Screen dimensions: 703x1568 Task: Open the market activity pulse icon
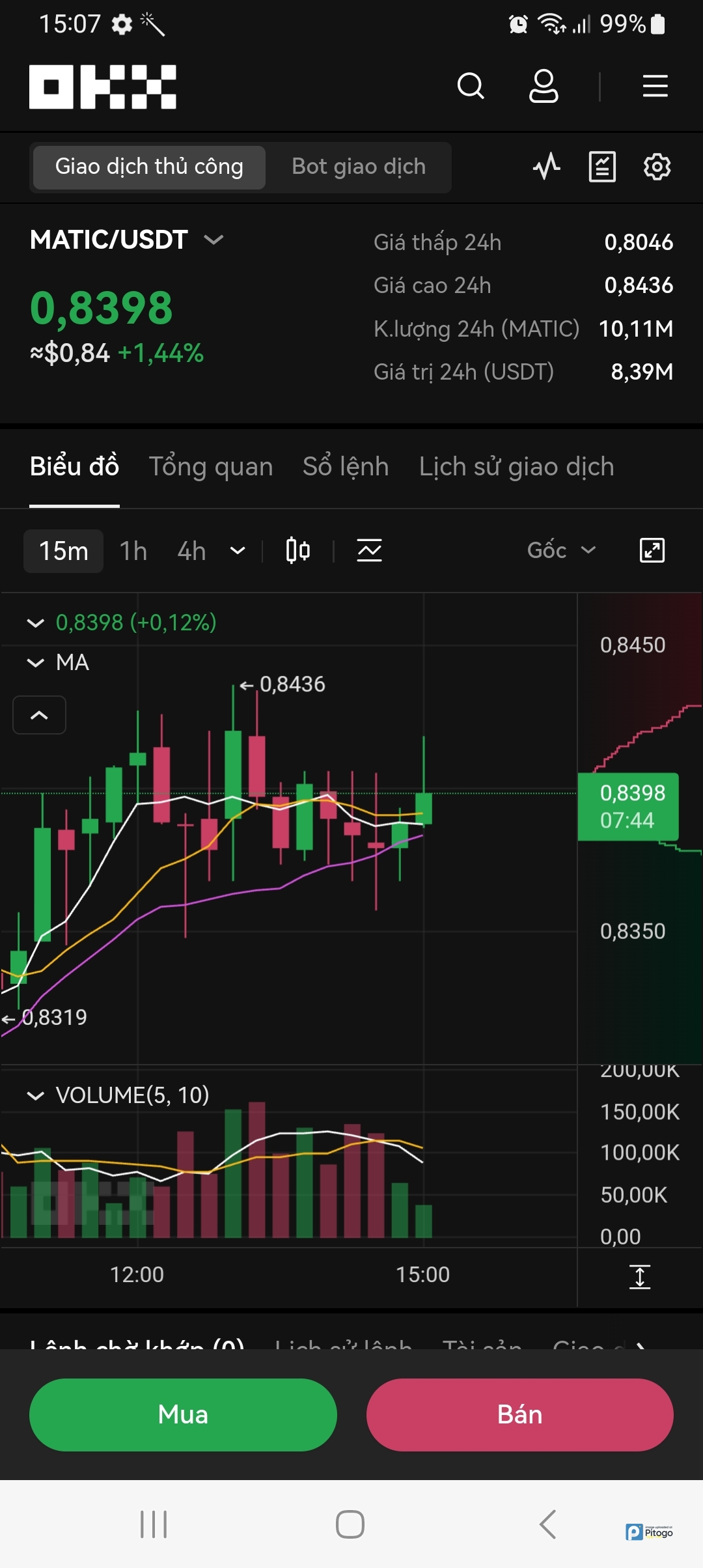click(547, 167)
